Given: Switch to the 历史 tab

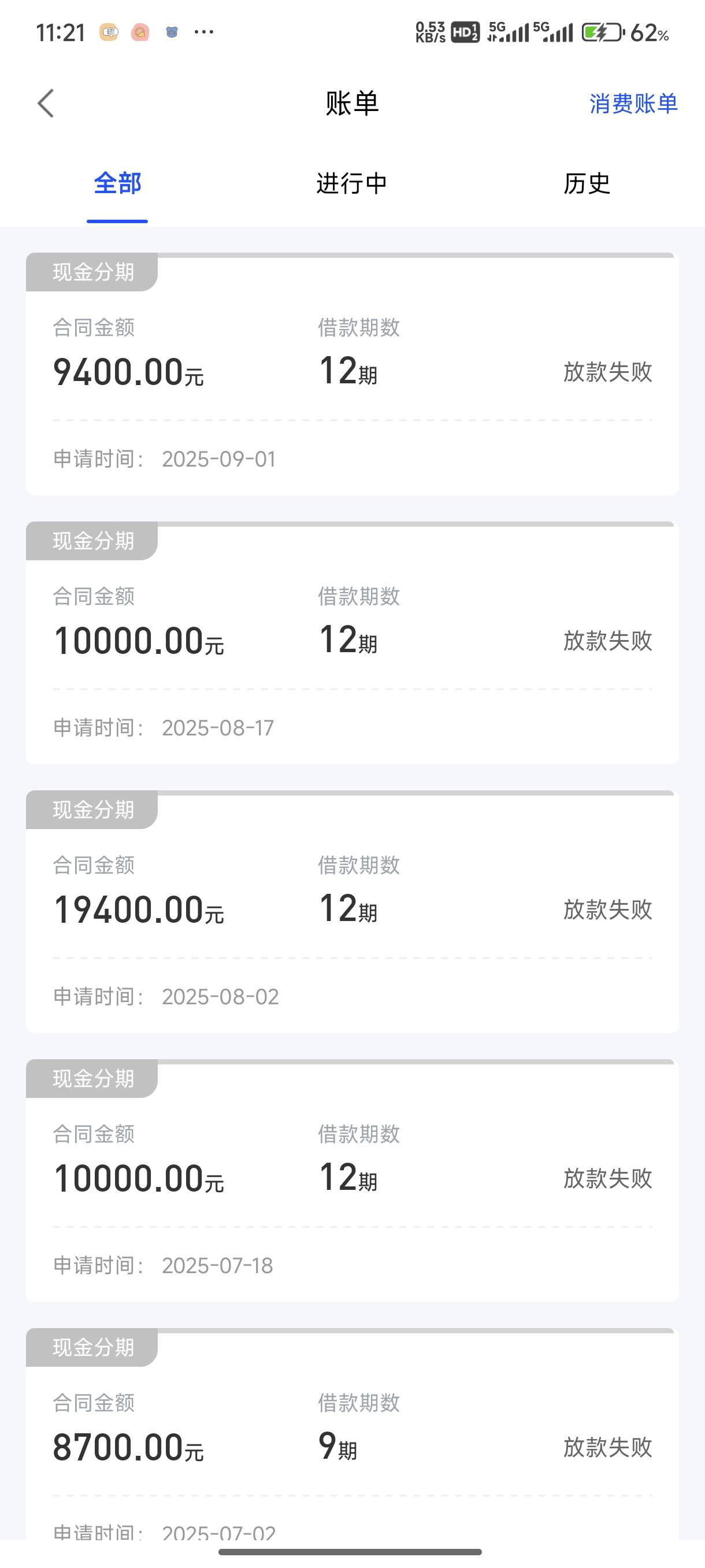Looking at the screenshot, I should (587, 183).
